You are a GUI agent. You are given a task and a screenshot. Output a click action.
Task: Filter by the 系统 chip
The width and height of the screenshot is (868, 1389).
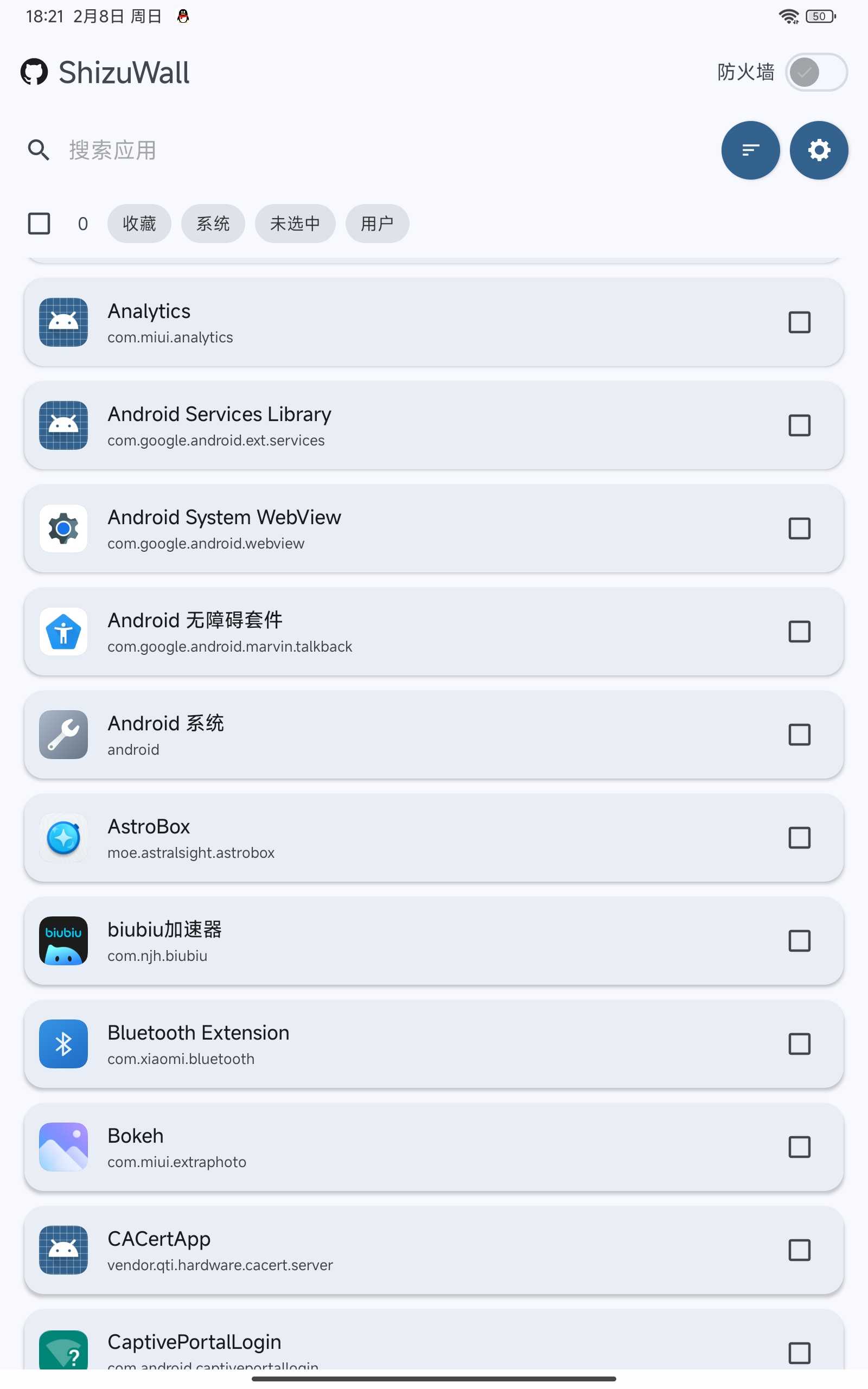click(x=213, y=224)
